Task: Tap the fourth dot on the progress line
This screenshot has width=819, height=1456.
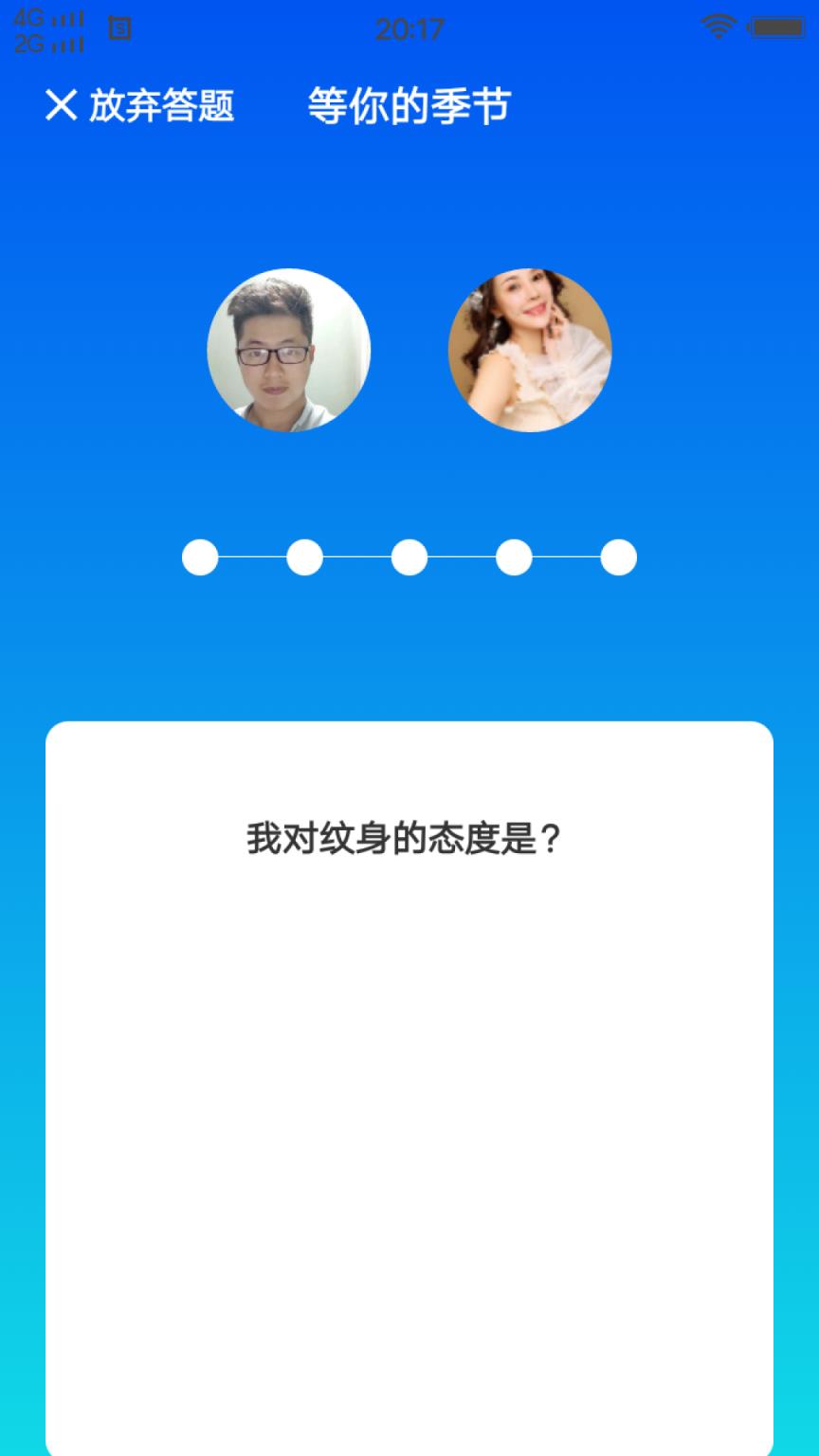Action: [x=514, y=557]
